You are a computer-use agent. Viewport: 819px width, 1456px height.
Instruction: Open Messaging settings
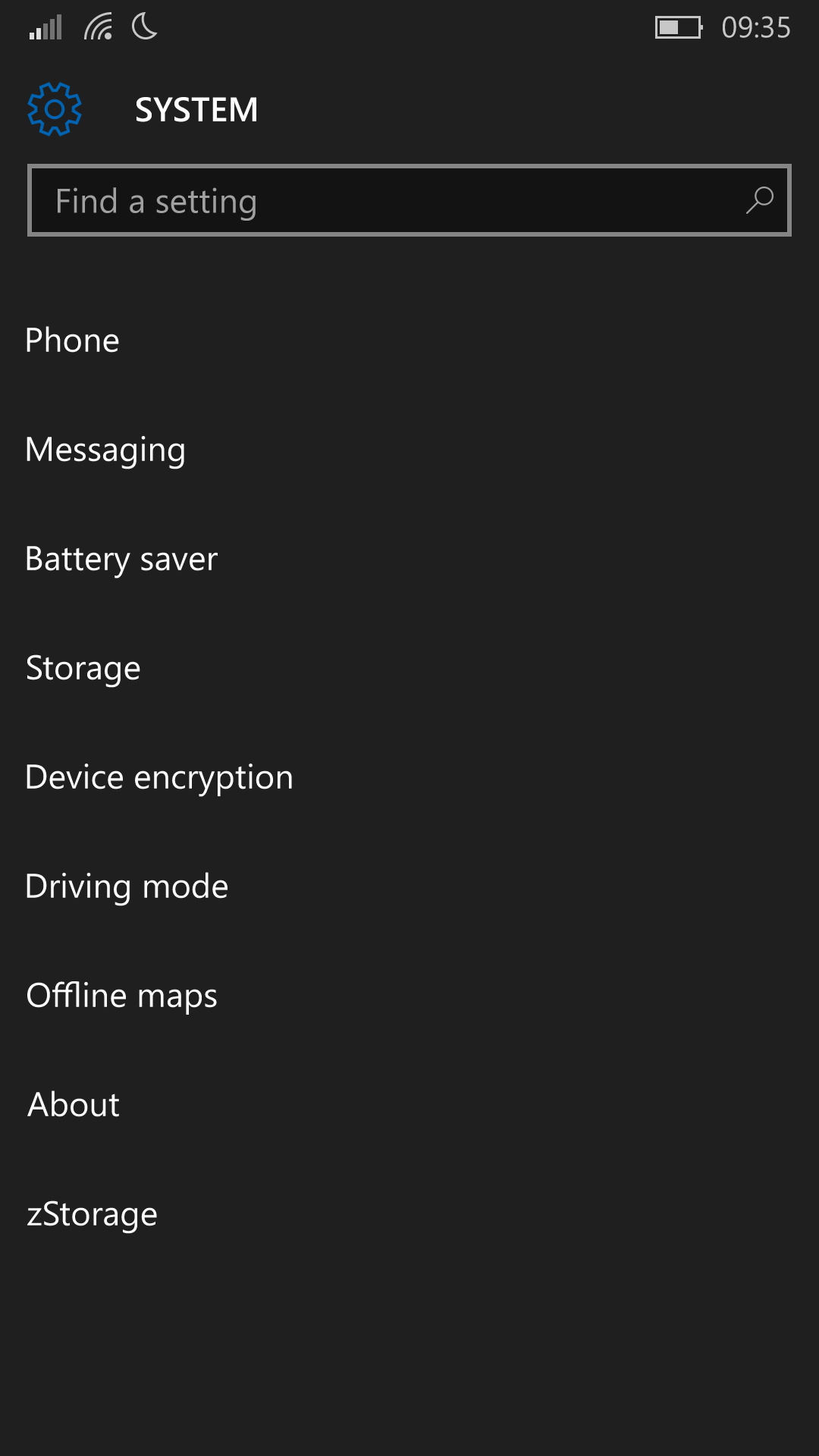[x=409, y=450]
